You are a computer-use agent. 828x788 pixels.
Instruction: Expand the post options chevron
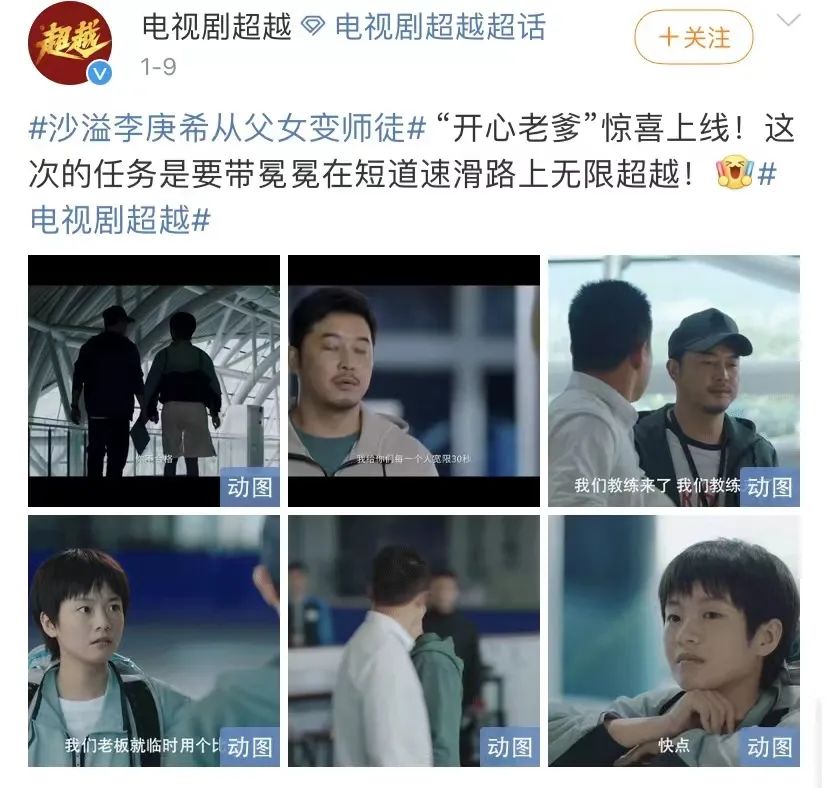[x=789, y=20]
